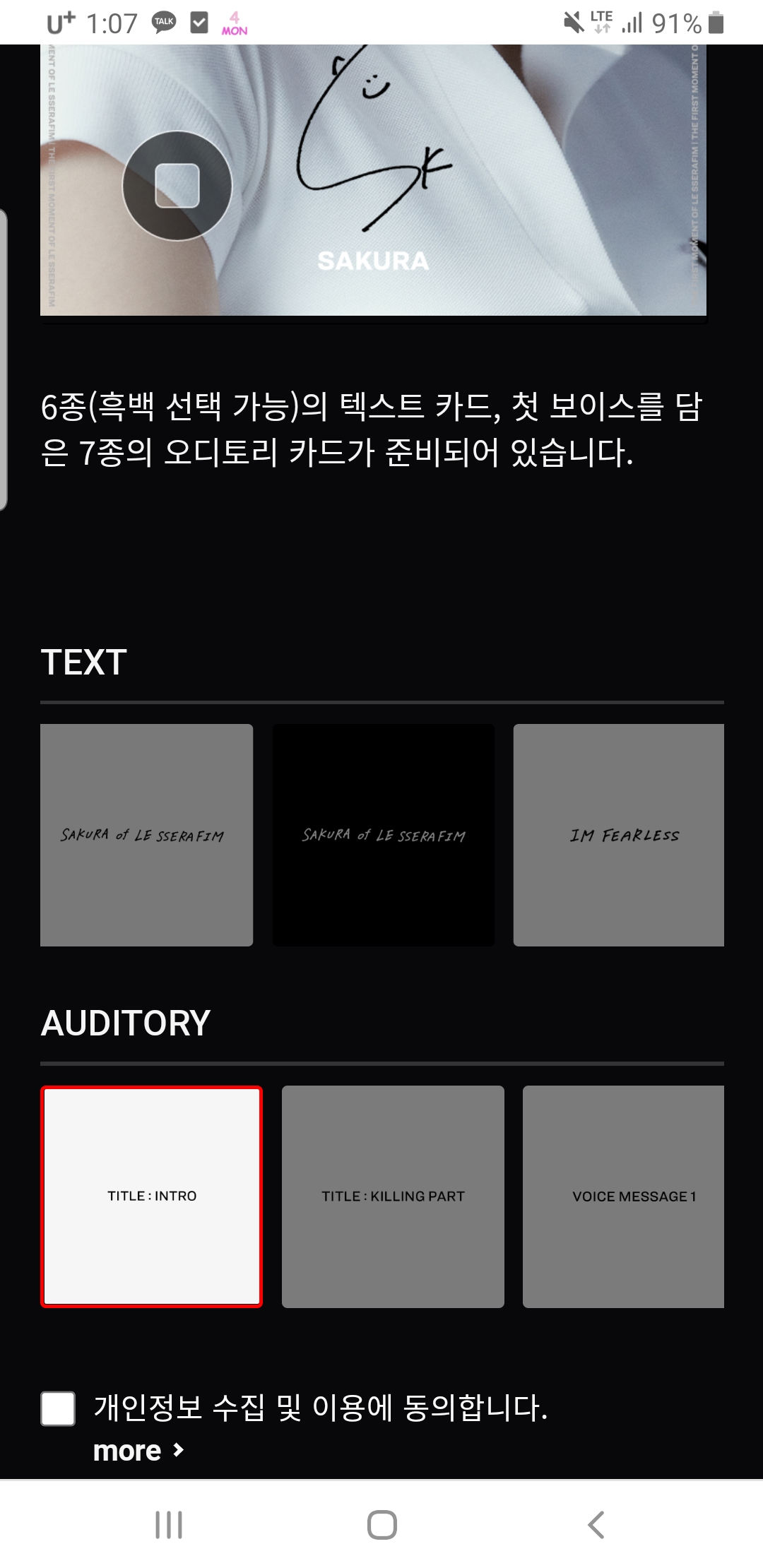Tap the KakaoTalk TALK notification icon
Screen dimensions: 763x1568
pos(165,22)
